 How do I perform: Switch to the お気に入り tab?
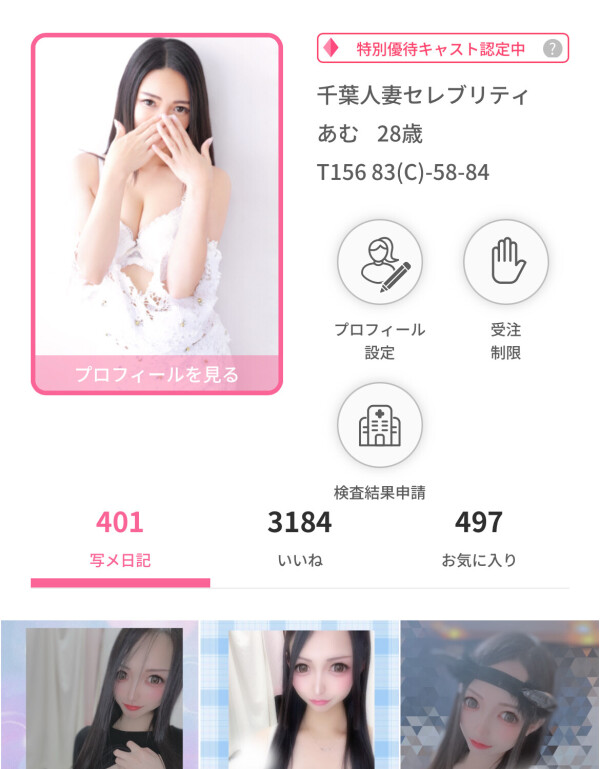tap(478, 540)
